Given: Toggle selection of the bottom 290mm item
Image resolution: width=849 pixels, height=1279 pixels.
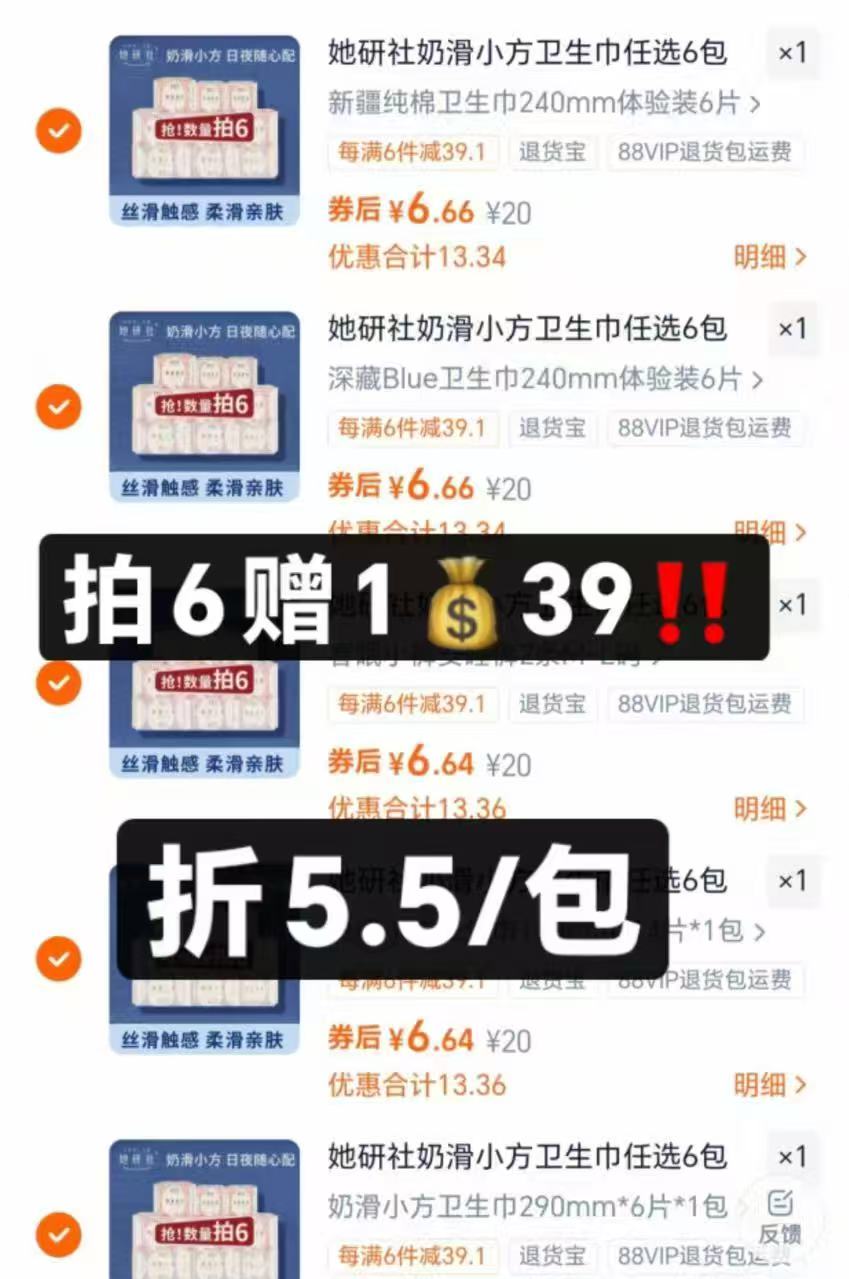Looking at the screenshot, I should coord(57,1232).
